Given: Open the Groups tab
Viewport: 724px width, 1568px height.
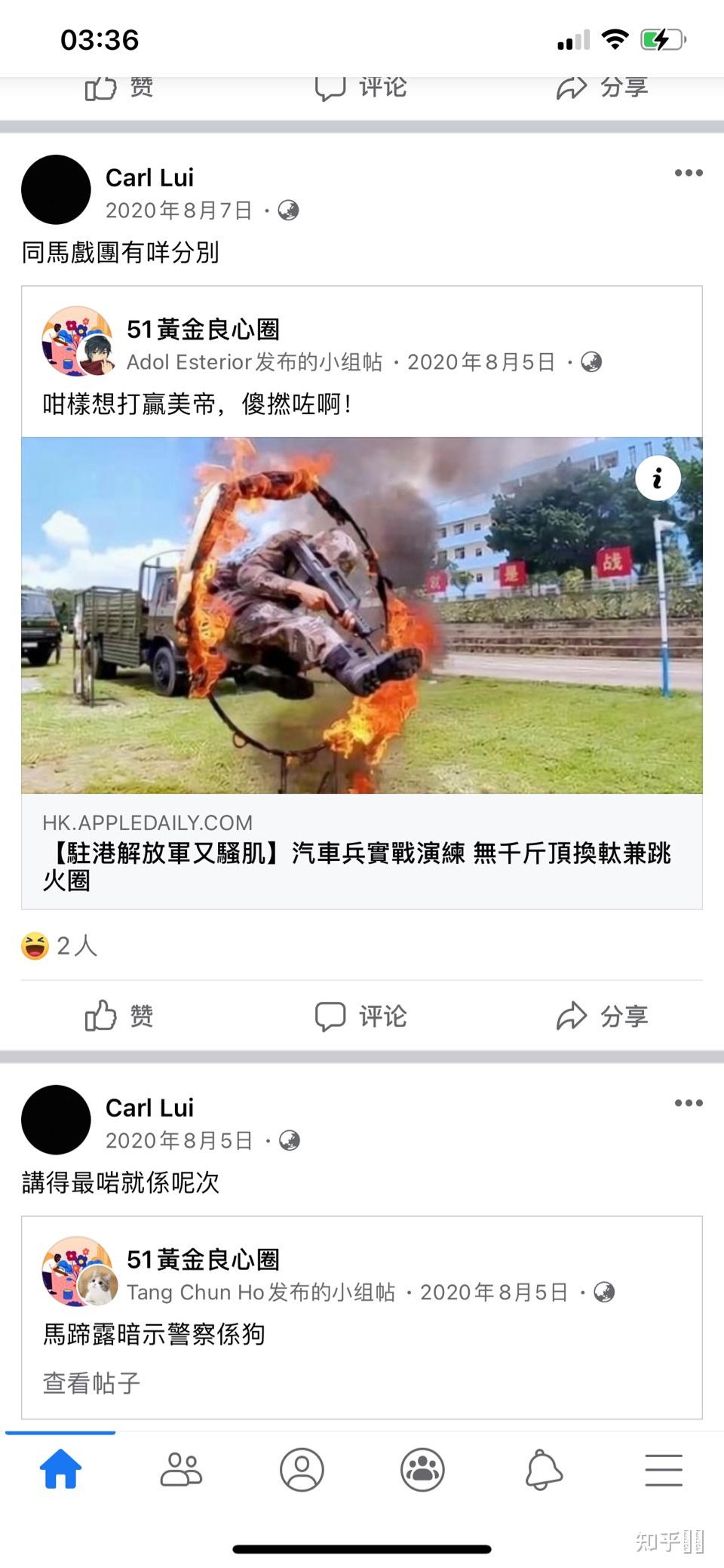Looking at the screenshot, I should click(x=422, y=1468).
